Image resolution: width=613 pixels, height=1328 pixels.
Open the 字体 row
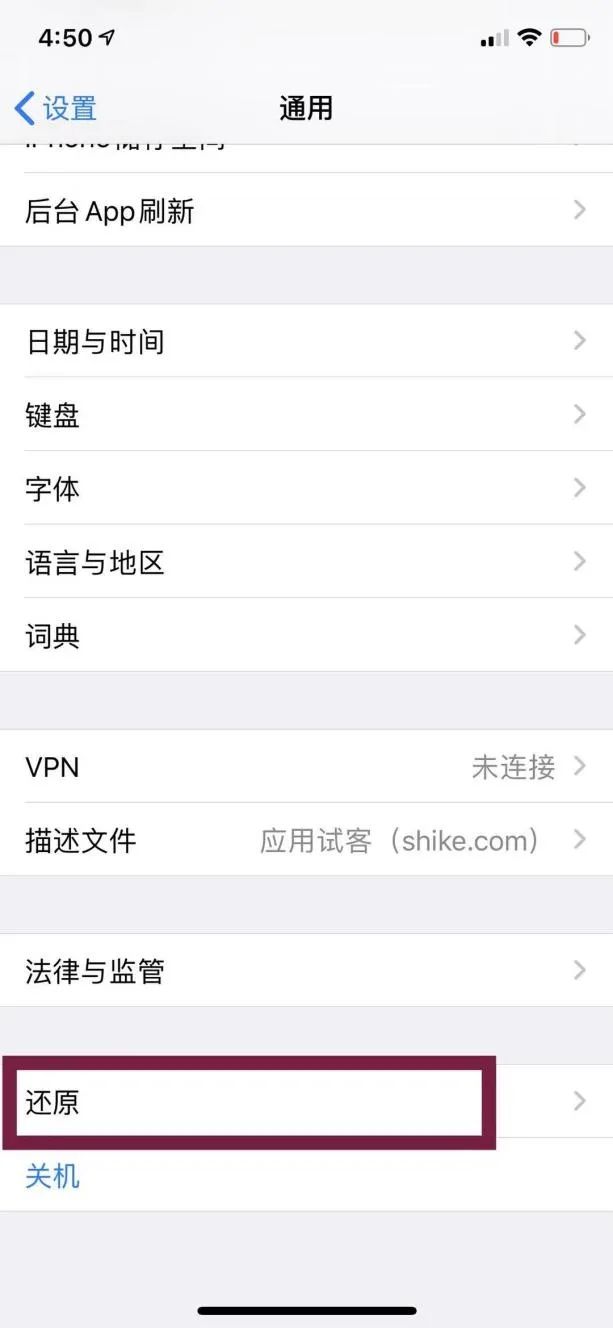click(x=306, y=488)
